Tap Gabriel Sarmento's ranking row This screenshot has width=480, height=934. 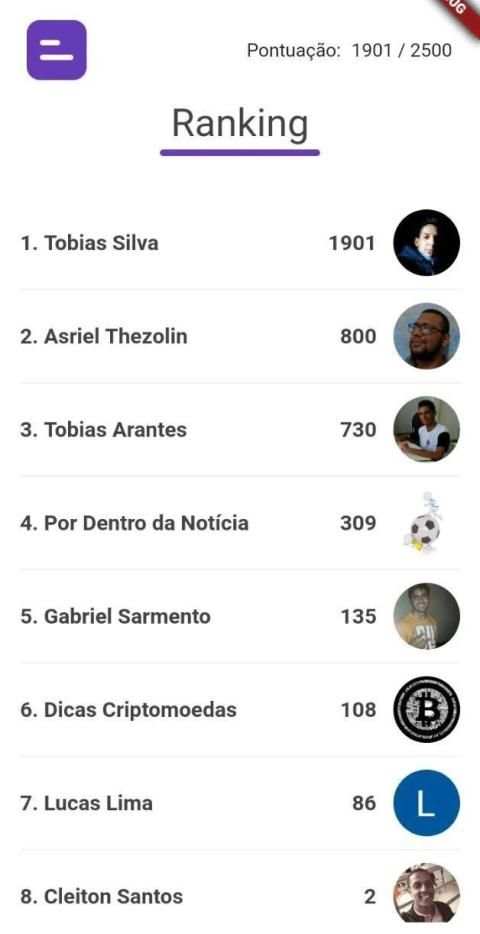point(240,616)
